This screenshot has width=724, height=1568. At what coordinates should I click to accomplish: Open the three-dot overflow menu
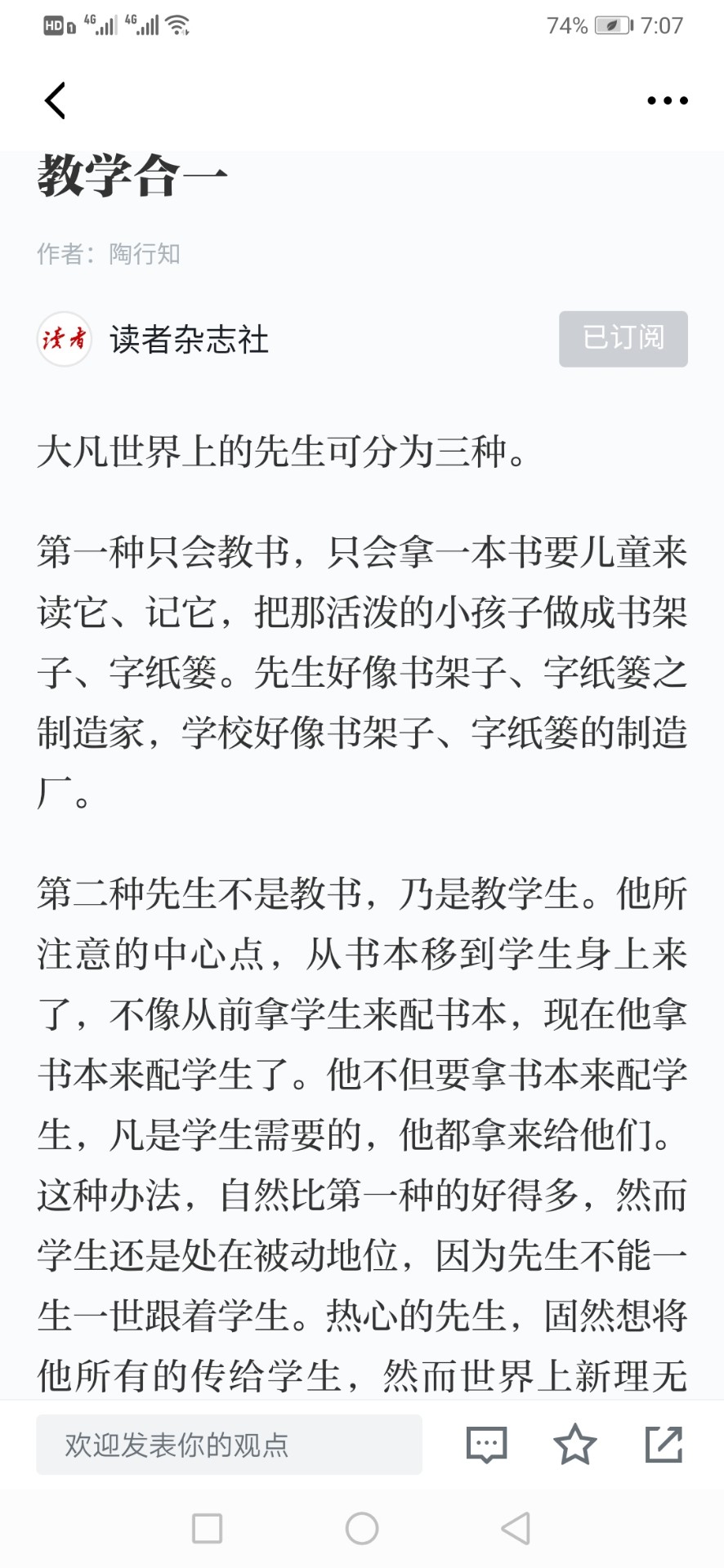pos(667,100)
